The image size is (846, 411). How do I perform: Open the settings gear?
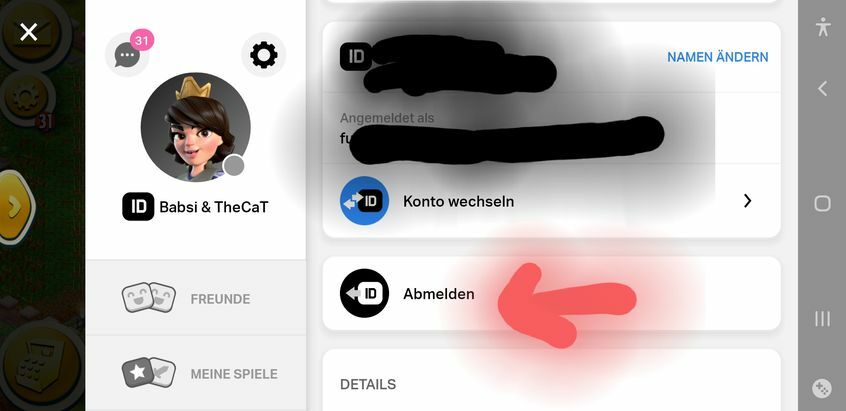(263, 55)
